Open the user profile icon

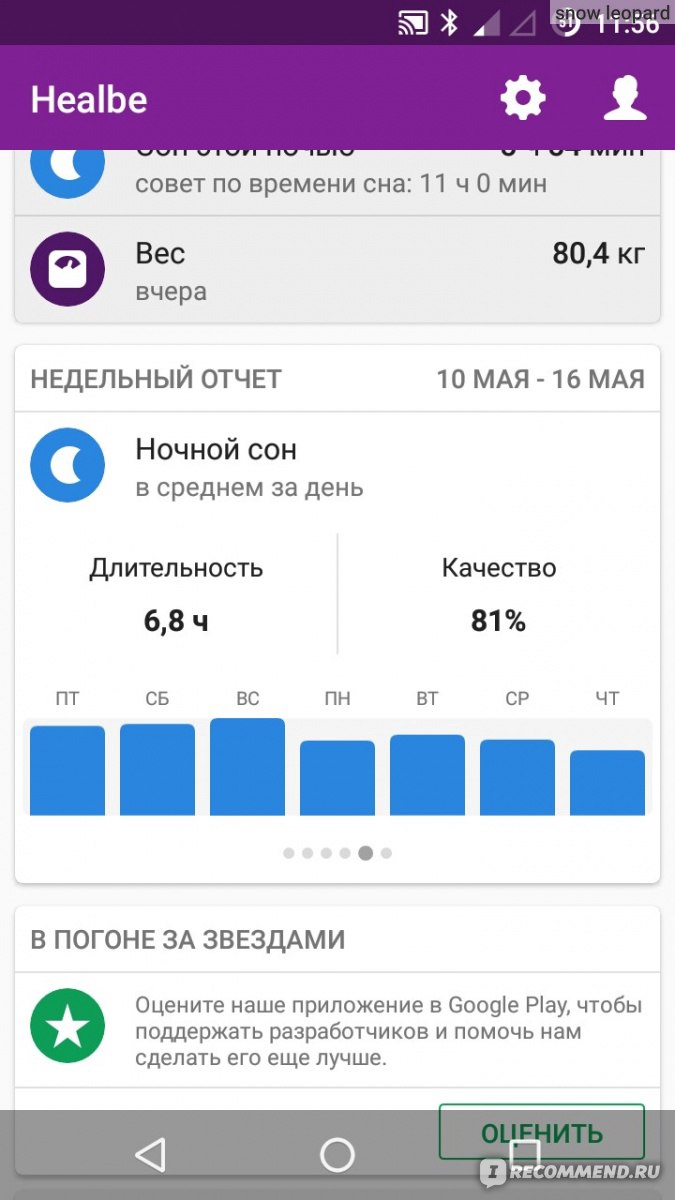point(626,98)
